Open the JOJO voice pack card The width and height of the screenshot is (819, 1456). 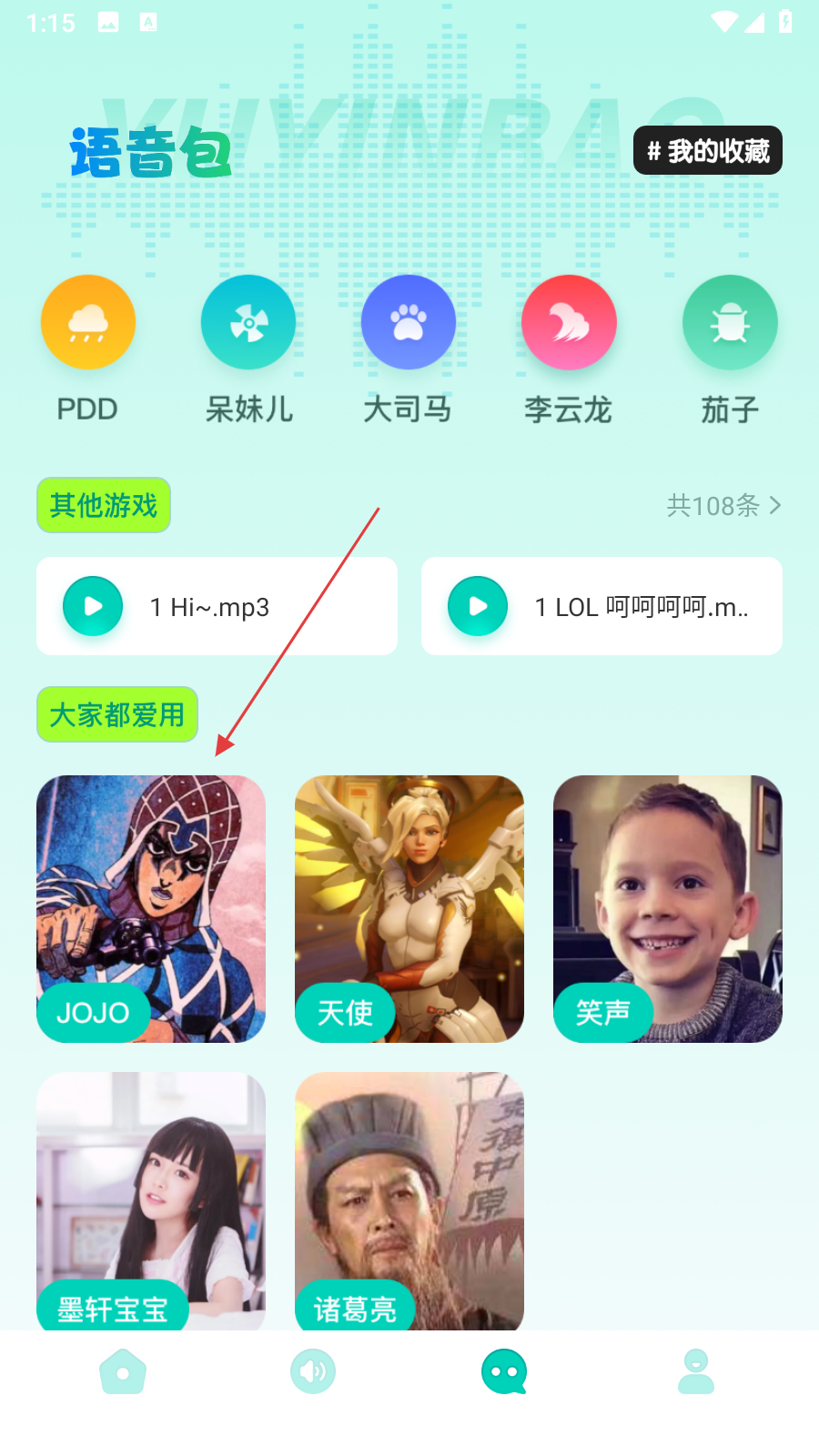[151, 908]
